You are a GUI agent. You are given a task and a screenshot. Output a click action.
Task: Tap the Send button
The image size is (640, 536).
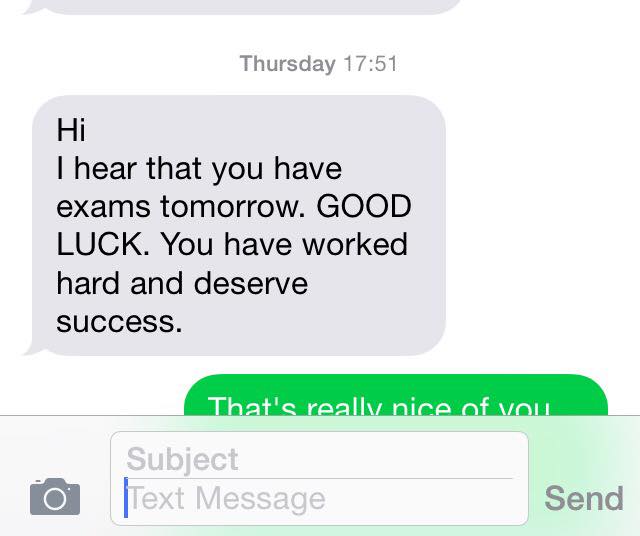pos(583,498)
